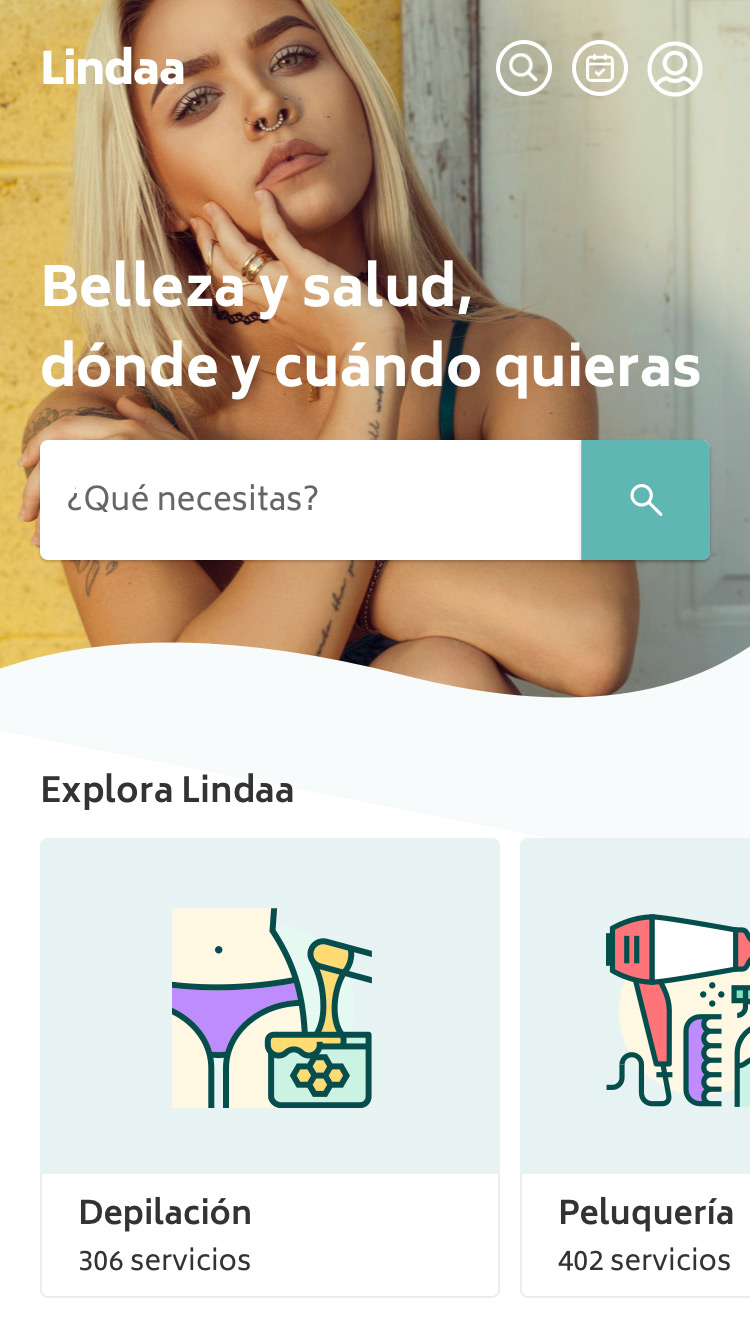Open the search icon in the header
This screenshot has height=1334, width=750.
523,68
